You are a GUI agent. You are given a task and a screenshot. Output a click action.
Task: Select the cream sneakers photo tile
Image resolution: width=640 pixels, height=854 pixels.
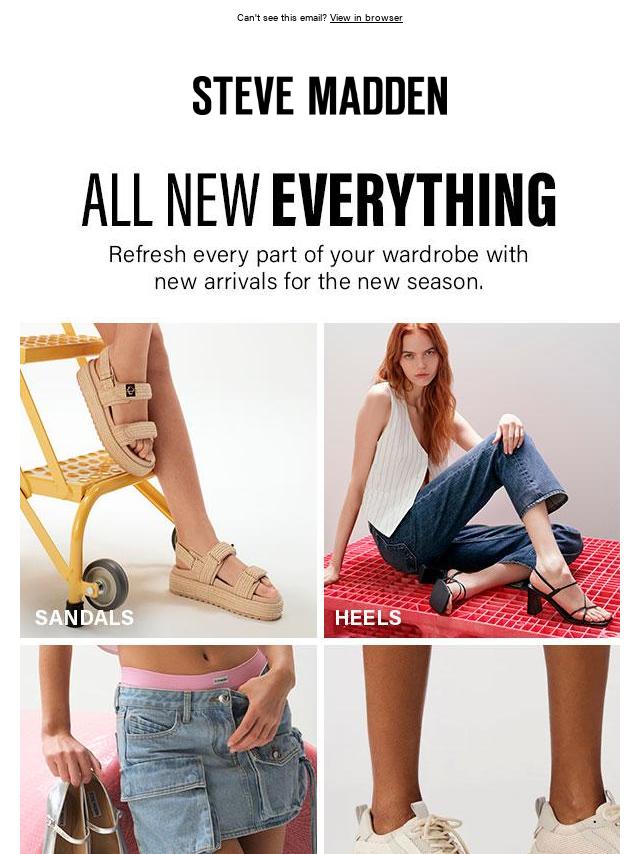[471, 749]
